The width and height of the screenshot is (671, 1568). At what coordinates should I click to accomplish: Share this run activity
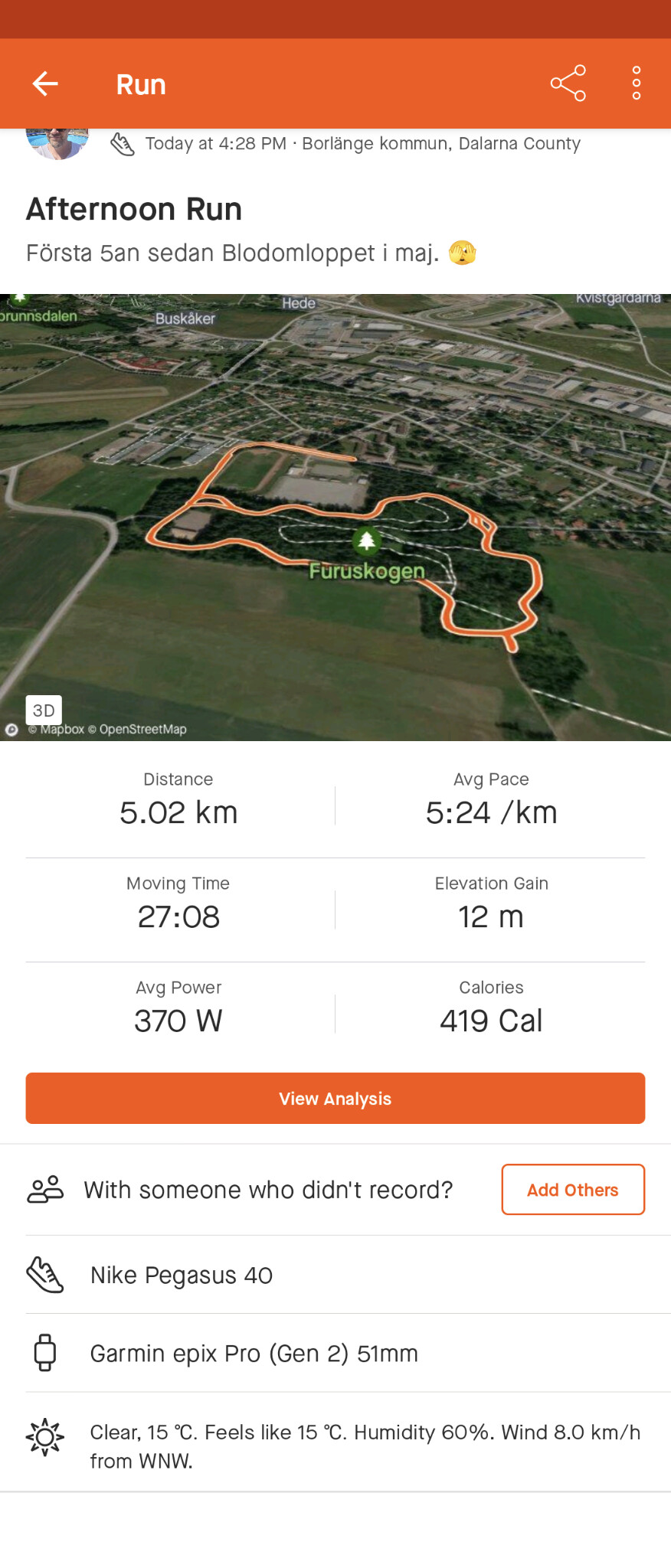click(x=568, y=83)
